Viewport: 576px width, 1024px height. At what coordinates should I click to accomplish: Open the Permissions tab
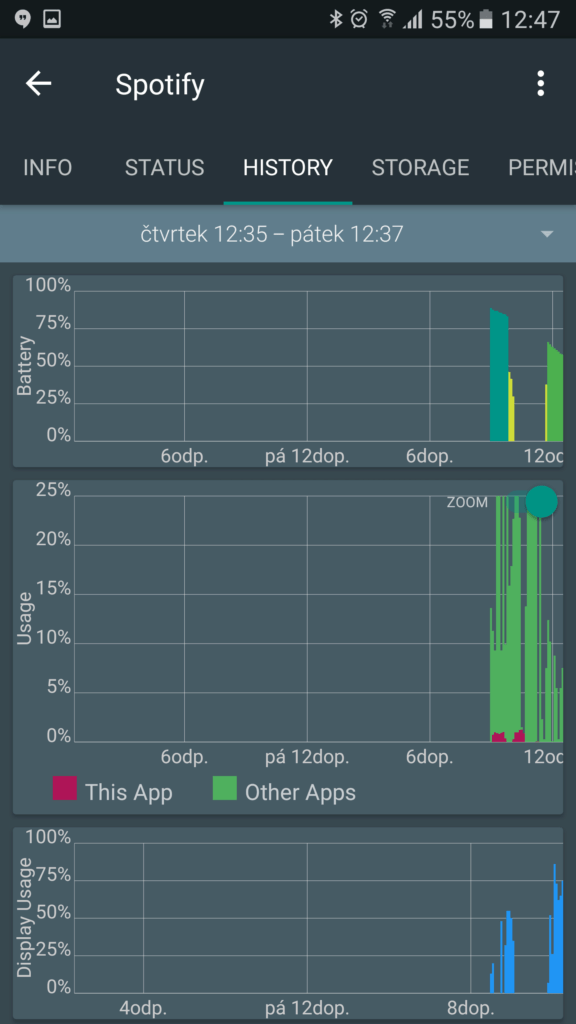coord(542,168)
